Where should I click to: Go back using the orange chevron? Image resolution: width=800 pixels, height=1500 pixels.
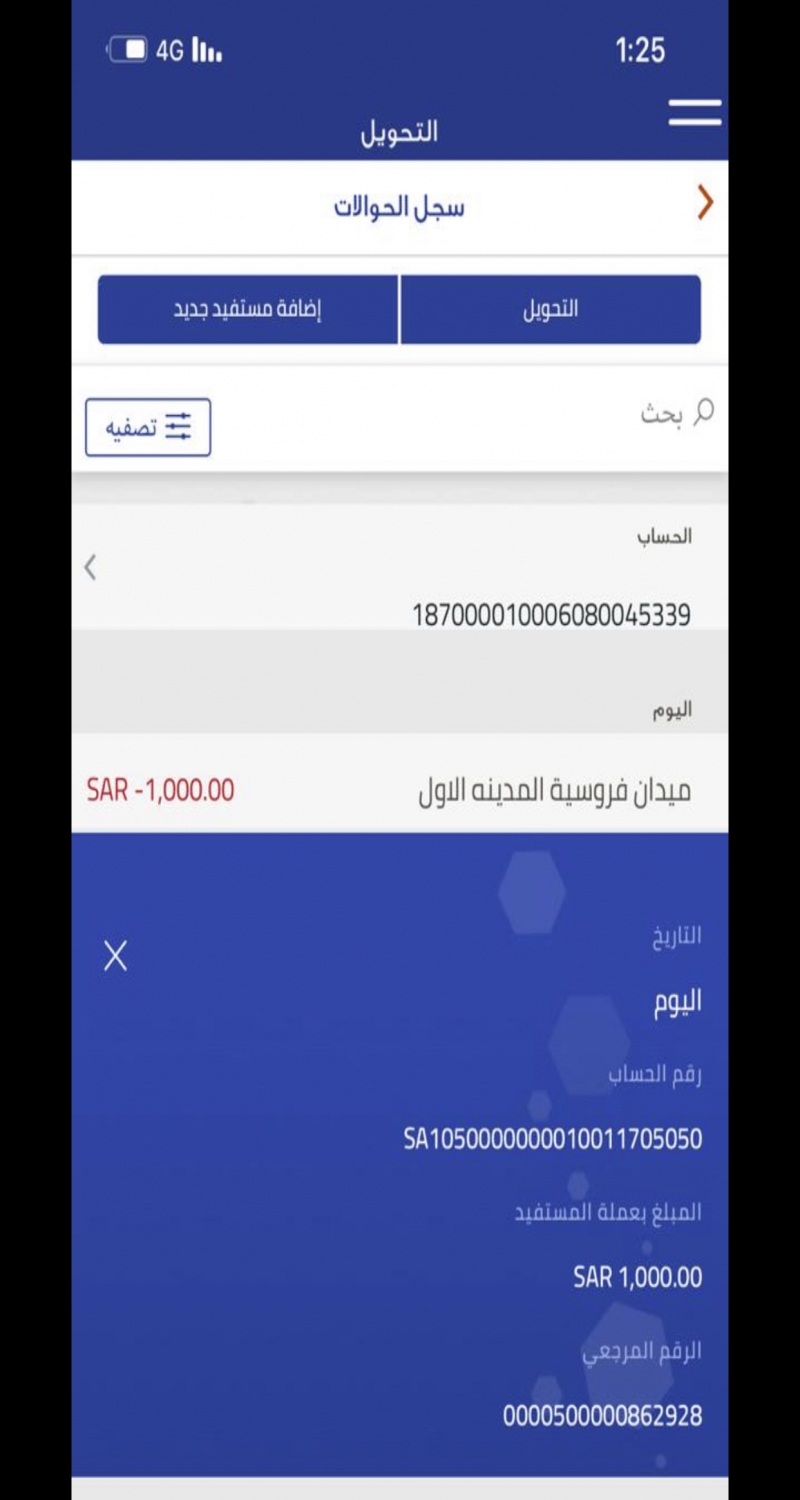[x=705, y=204]
